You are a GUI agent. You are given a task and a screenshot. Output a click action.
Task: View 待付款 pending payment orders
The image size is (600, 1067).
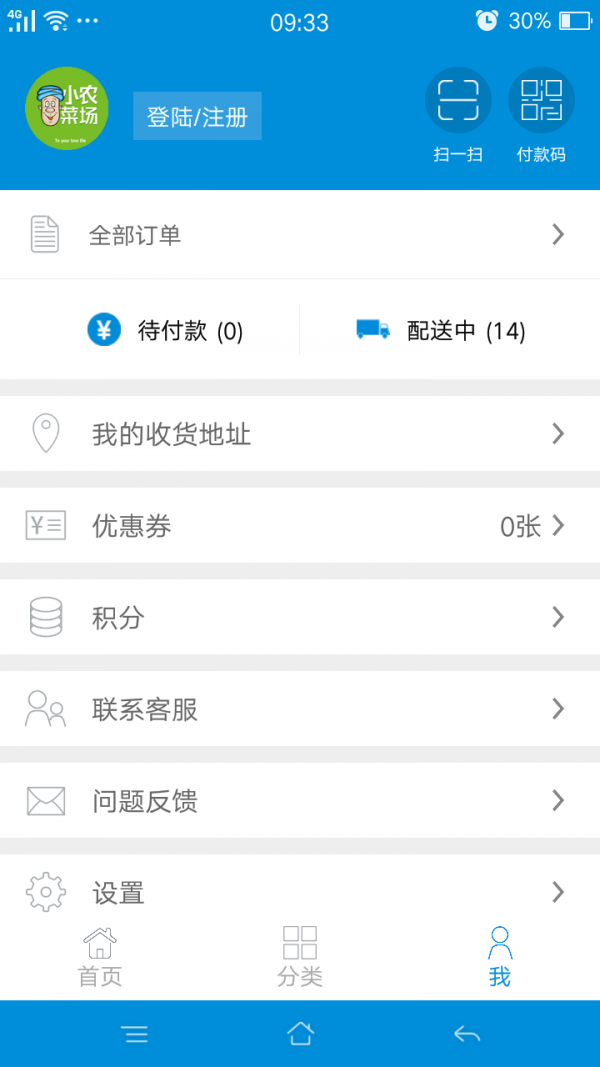tap(166, 330)
